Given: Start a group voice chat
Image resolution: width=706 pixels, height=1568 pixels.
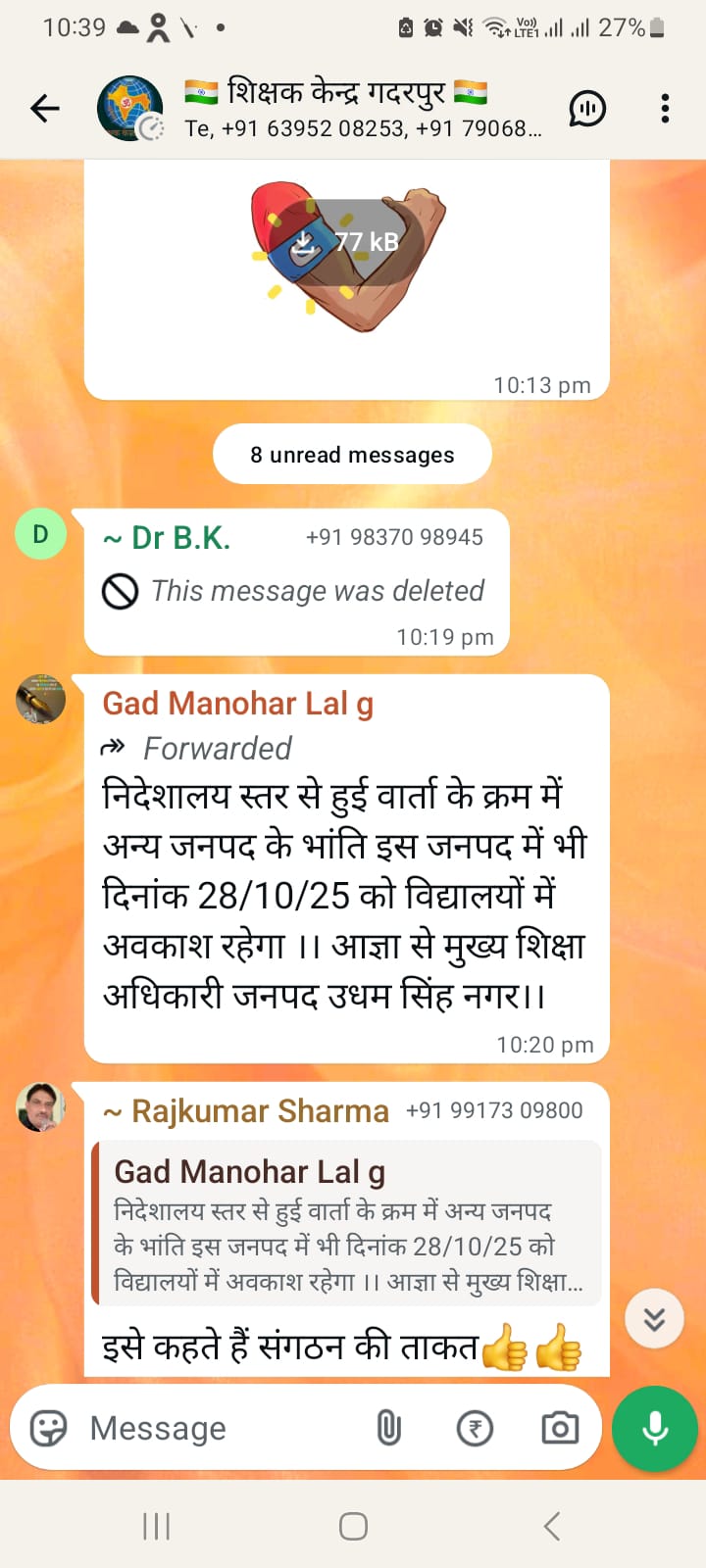Looking at the screenshot, I should click(587, 109).
